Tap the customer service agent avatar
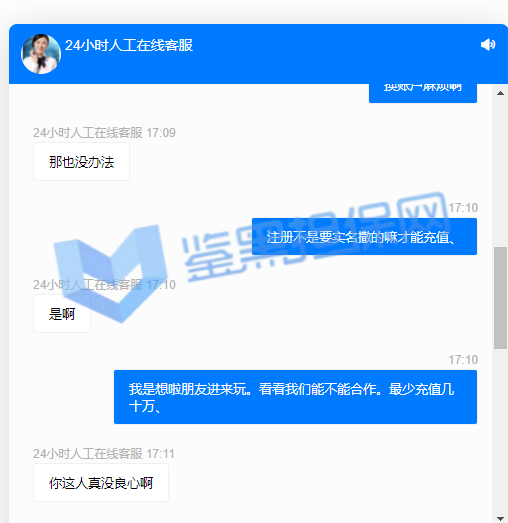Screen dimensions: 508x523 [x=41, y=54]
